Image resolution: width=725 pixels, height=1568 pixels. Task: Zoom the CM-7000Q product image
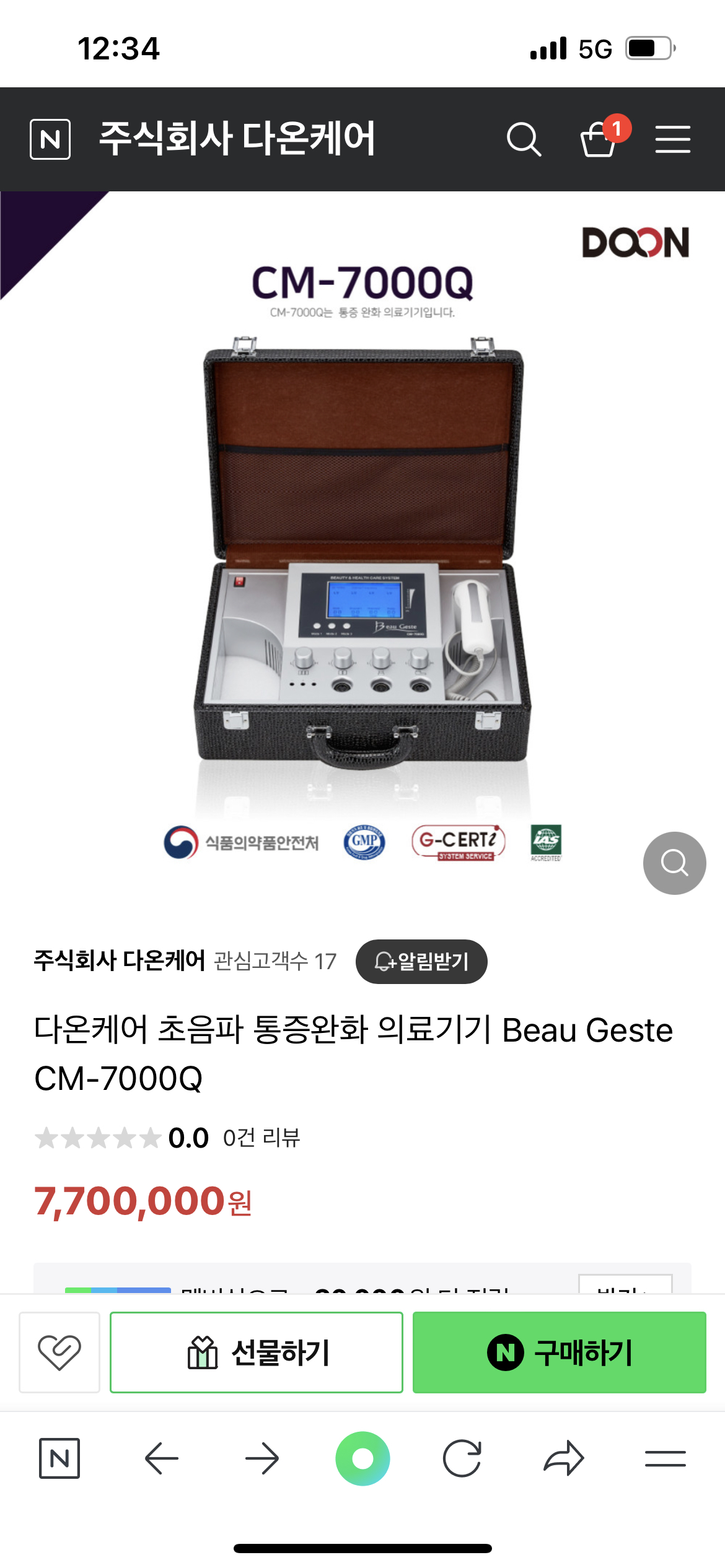coord(674,863)
